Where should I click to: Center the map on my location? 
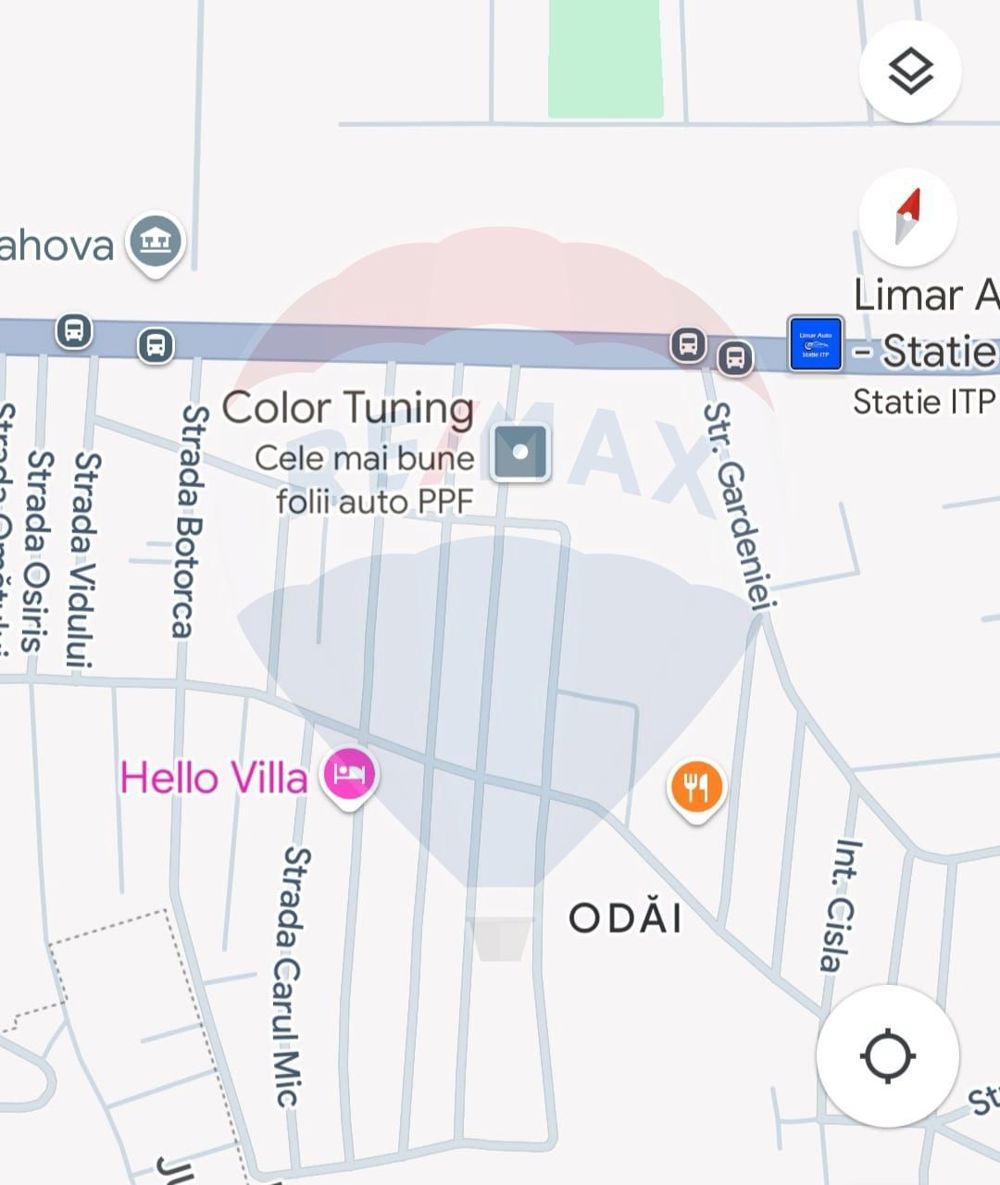887,1055
